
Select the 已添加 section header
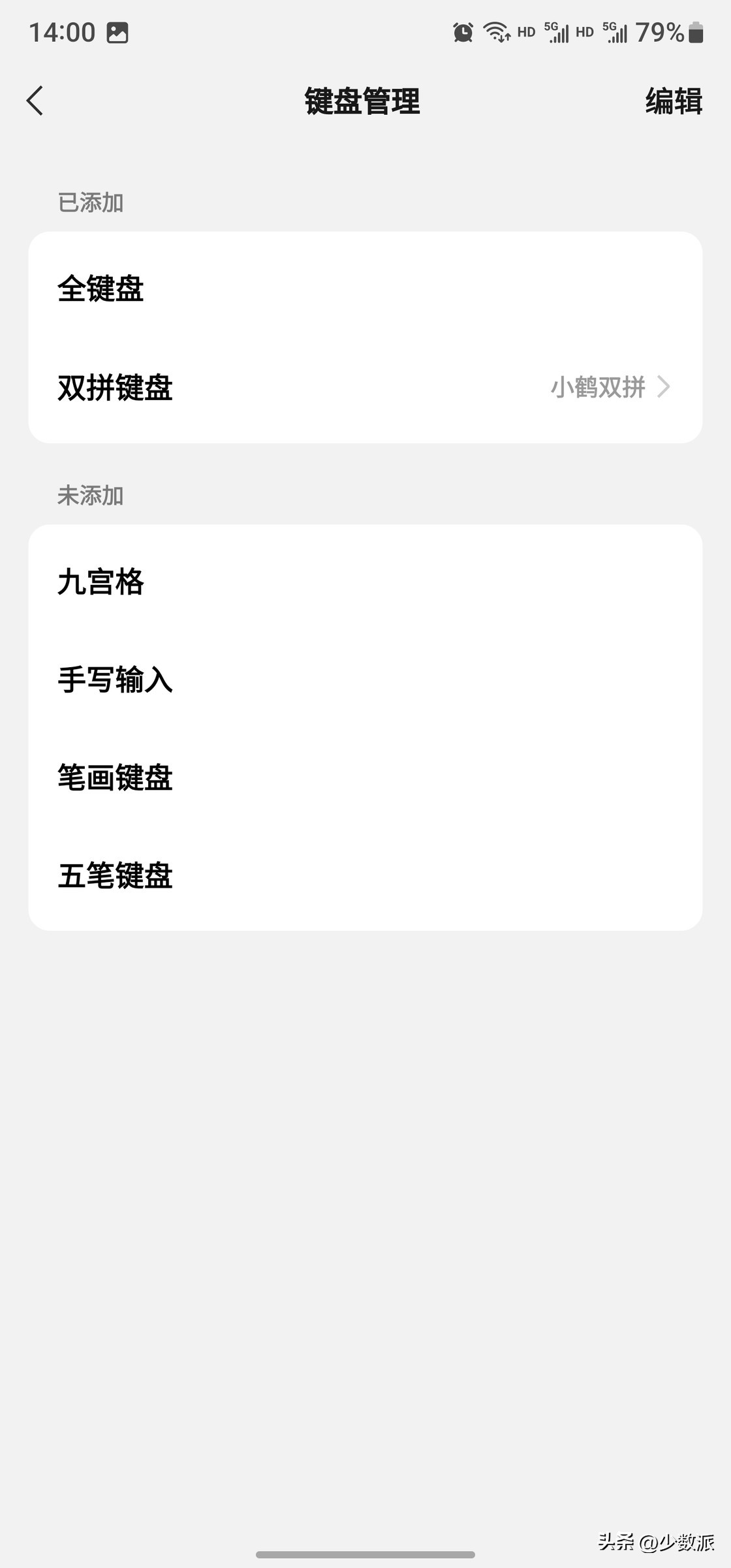pyautogui.click(x=91, y=203)
